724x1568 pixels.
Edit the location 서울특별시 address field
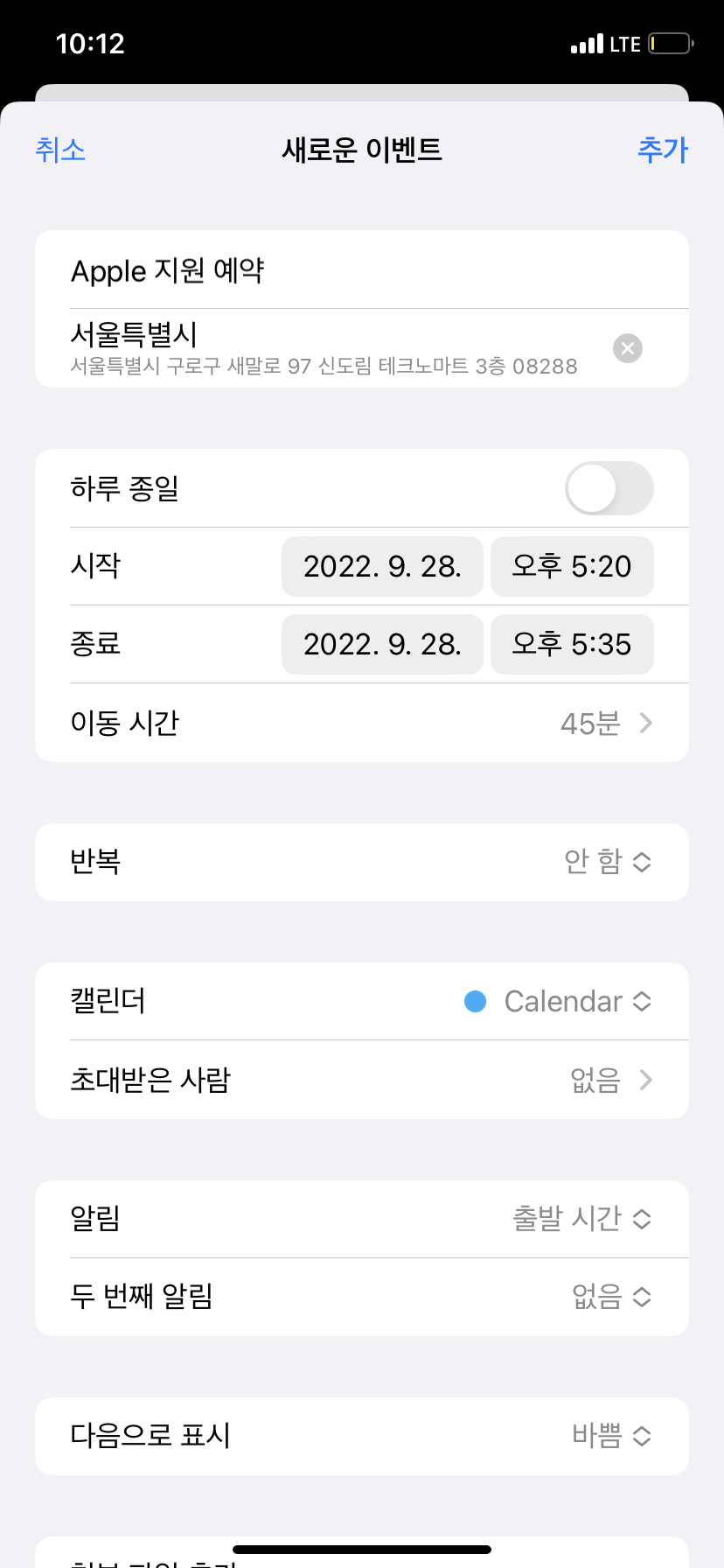(x=332, y=348)
